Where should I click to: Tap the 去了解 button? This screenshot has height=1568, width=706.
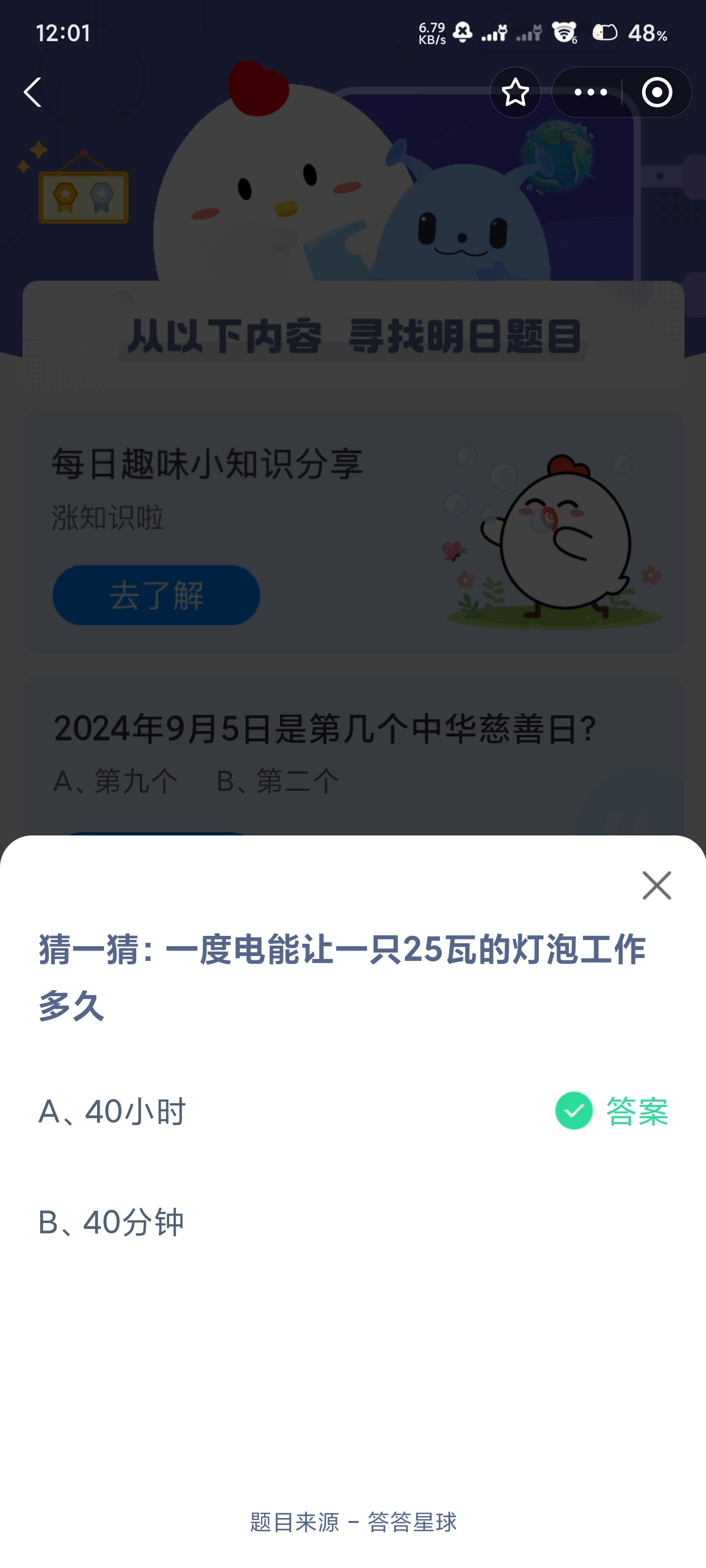click(156, 595)
